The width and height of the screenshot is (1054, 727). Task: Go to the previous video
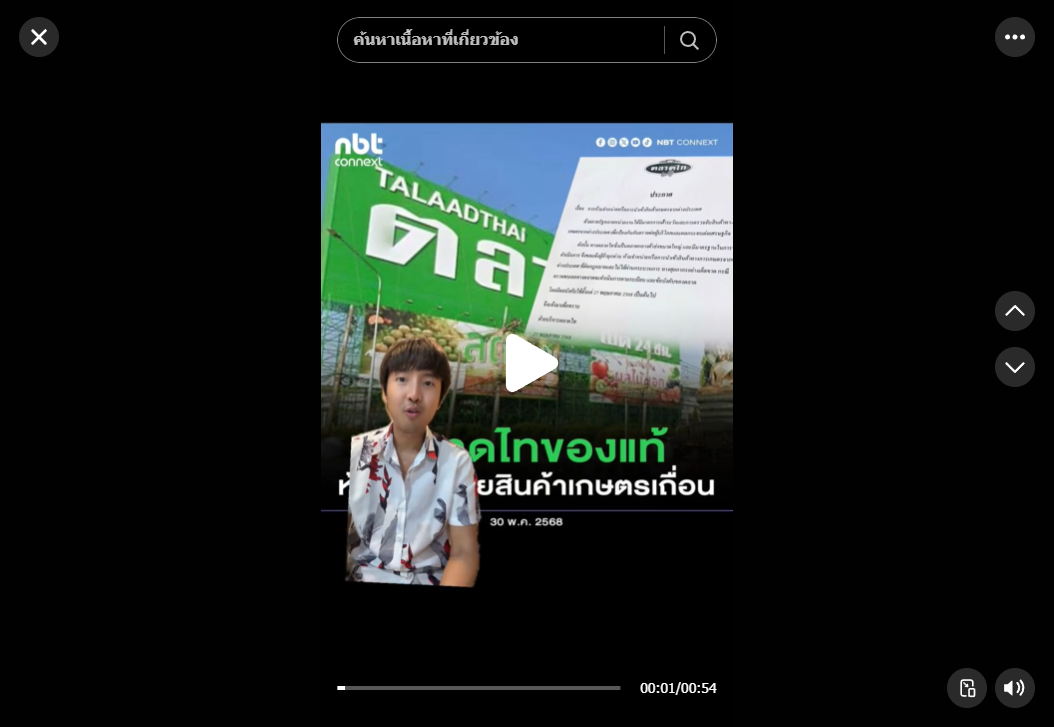coord(1014,311)
